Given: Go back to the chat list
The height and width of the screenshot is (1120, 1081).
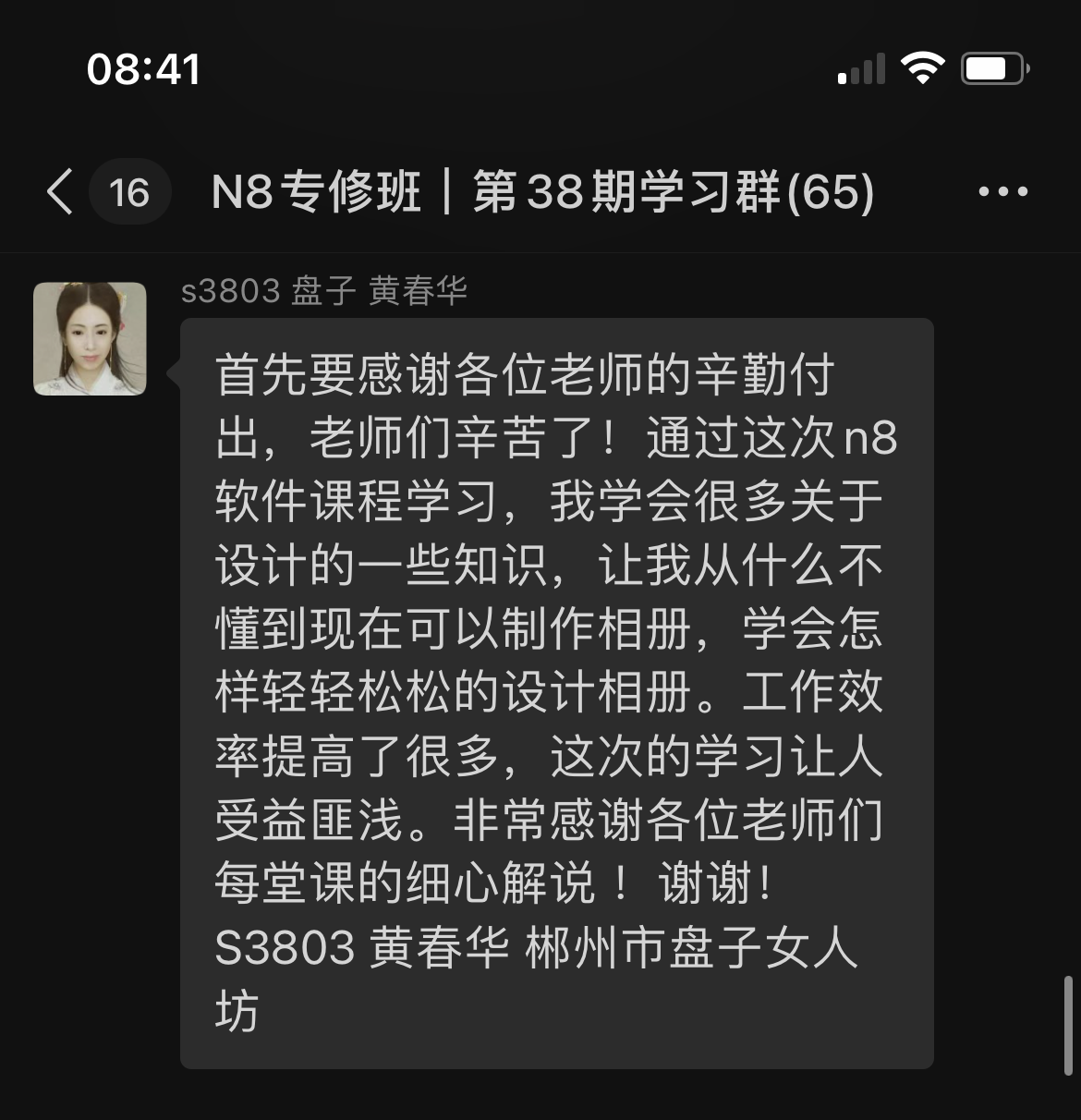Looking at the screenshot, I should tap(61, 192).
